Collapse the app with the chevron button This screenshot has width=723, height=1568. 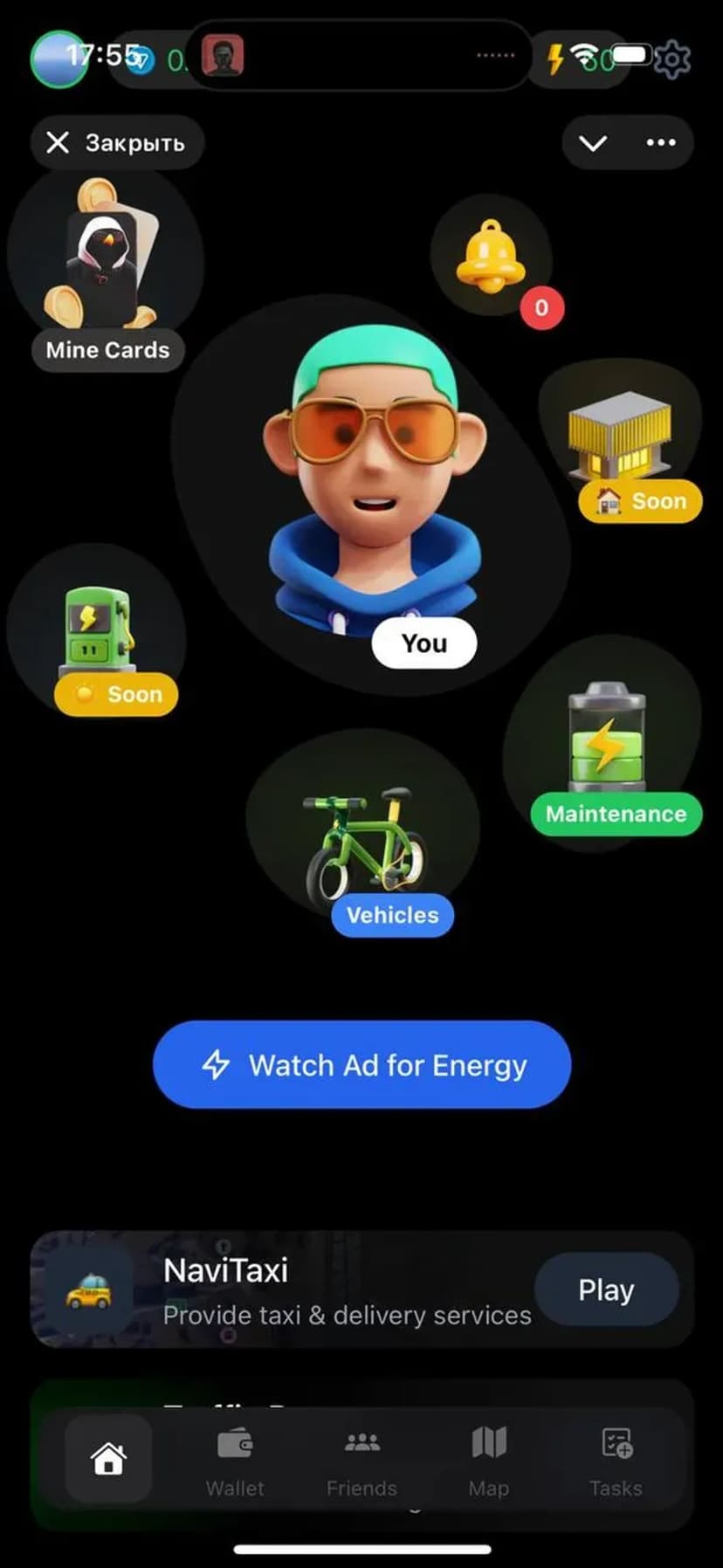point(593,143)
